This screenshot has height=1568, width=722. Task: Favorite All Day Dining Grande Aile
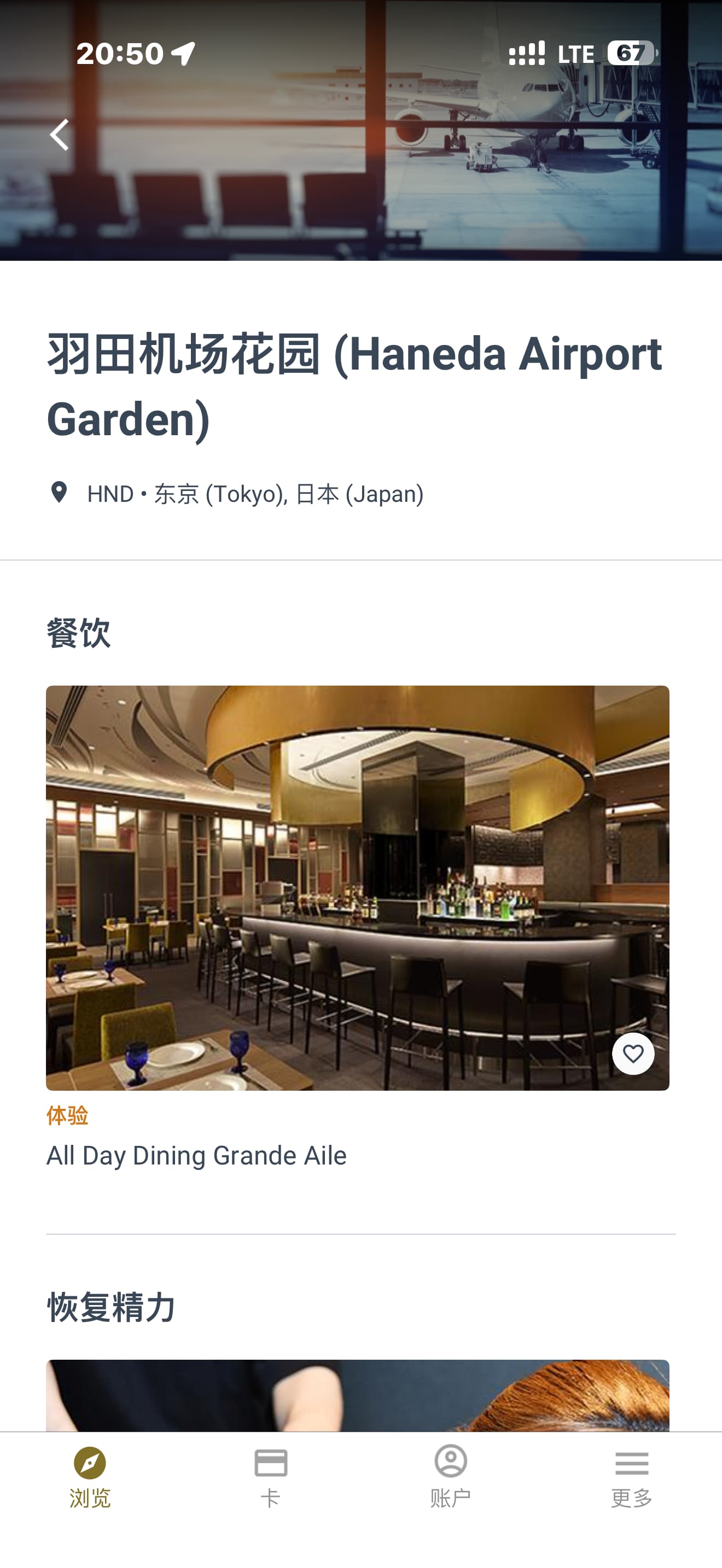pyautogui.click(x=632, y=1054)
